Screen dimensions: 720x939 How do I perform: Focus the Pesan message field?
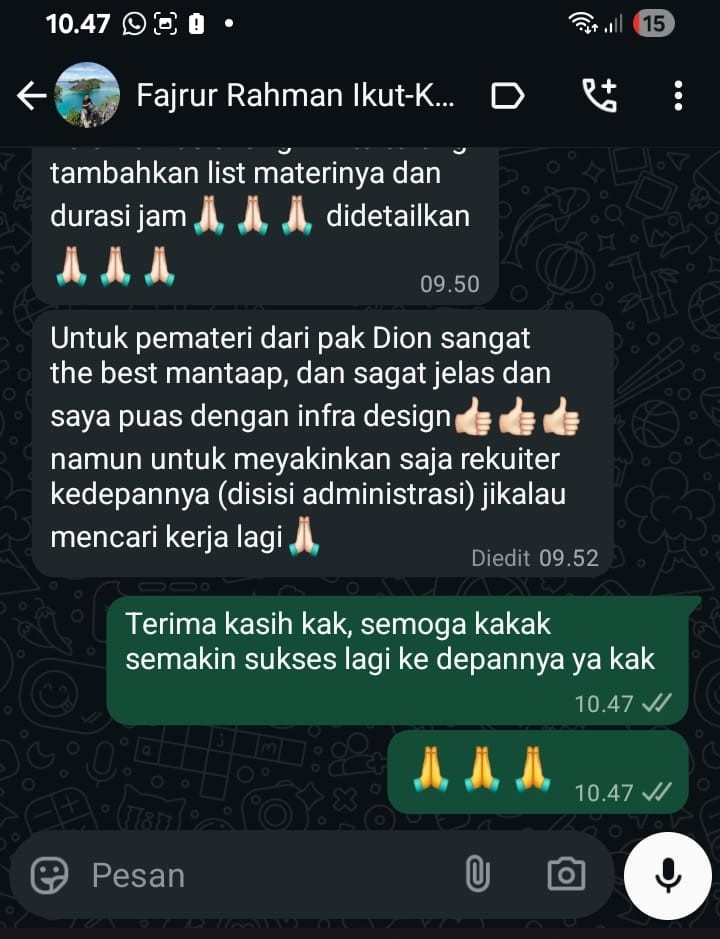tap(260, 875)
